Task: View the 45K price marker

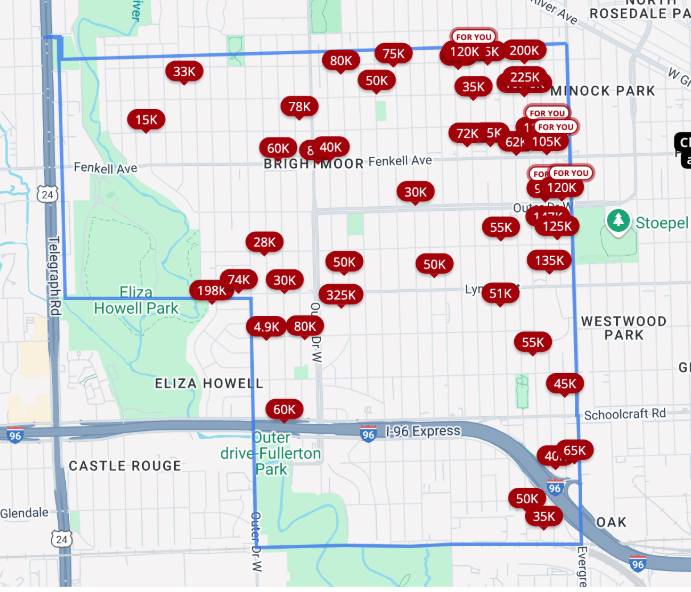Action: (565, 383)
